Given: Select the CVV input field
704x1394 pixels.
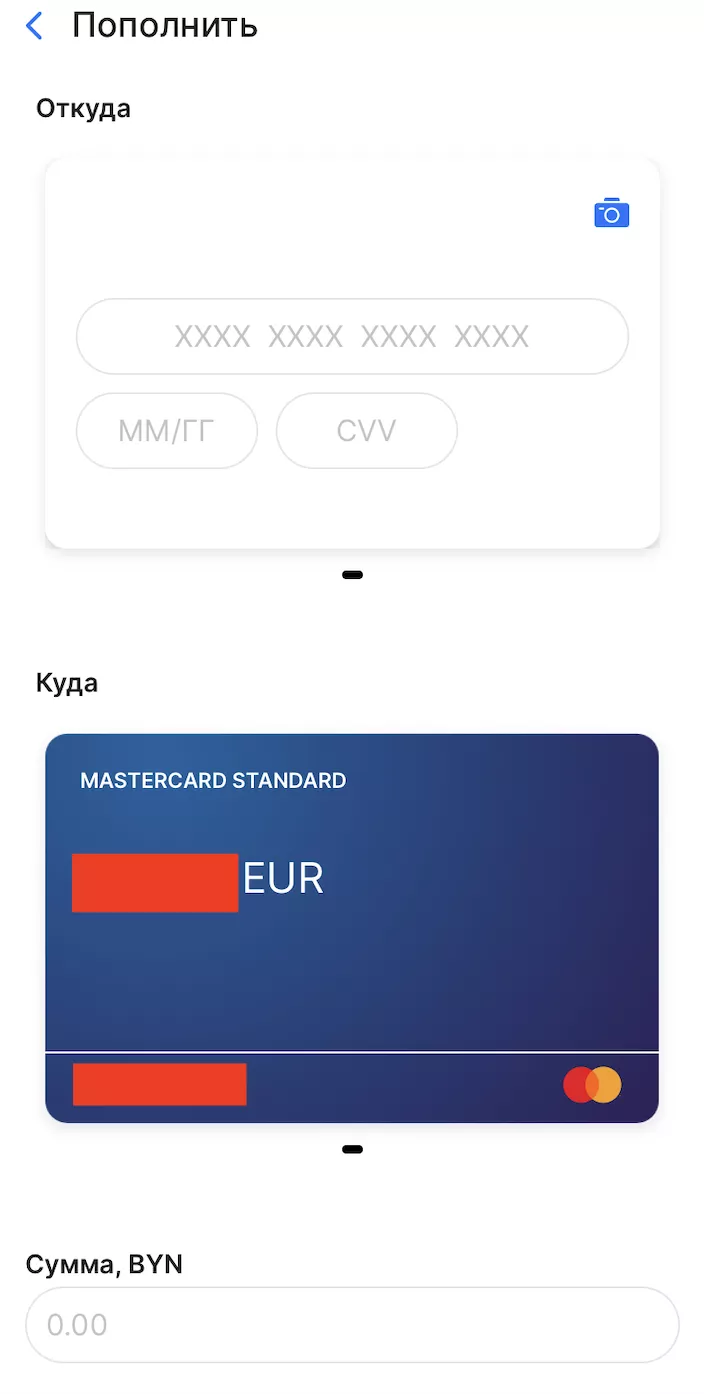Looking at the screenshot, I should point(366,431).
